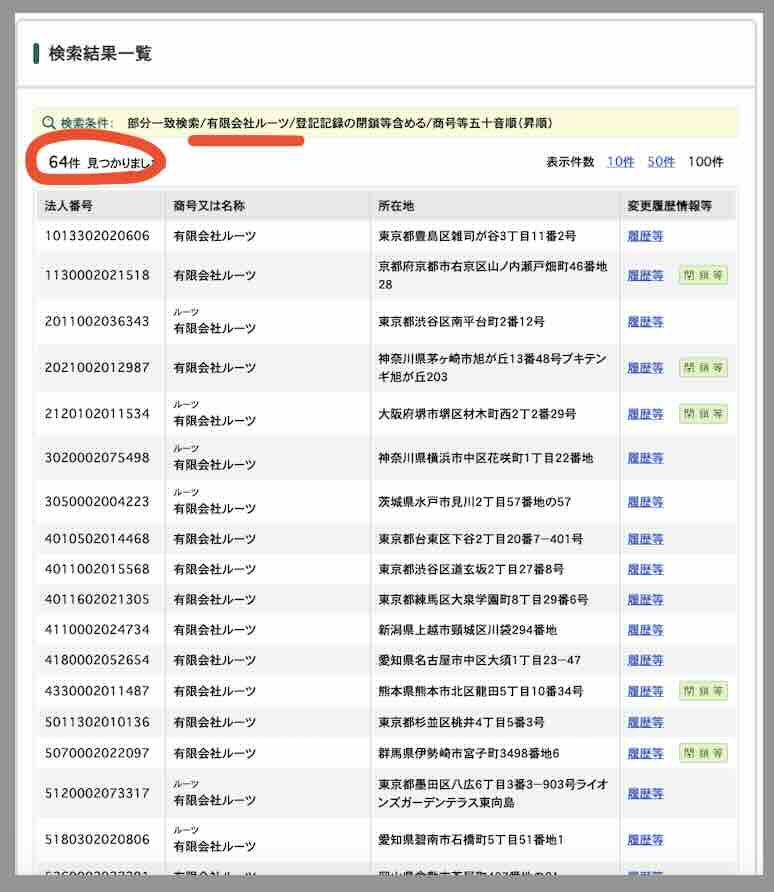View 履歴等 for corporate number 4011002015568
Screen dimensions: 774x892
645,569
